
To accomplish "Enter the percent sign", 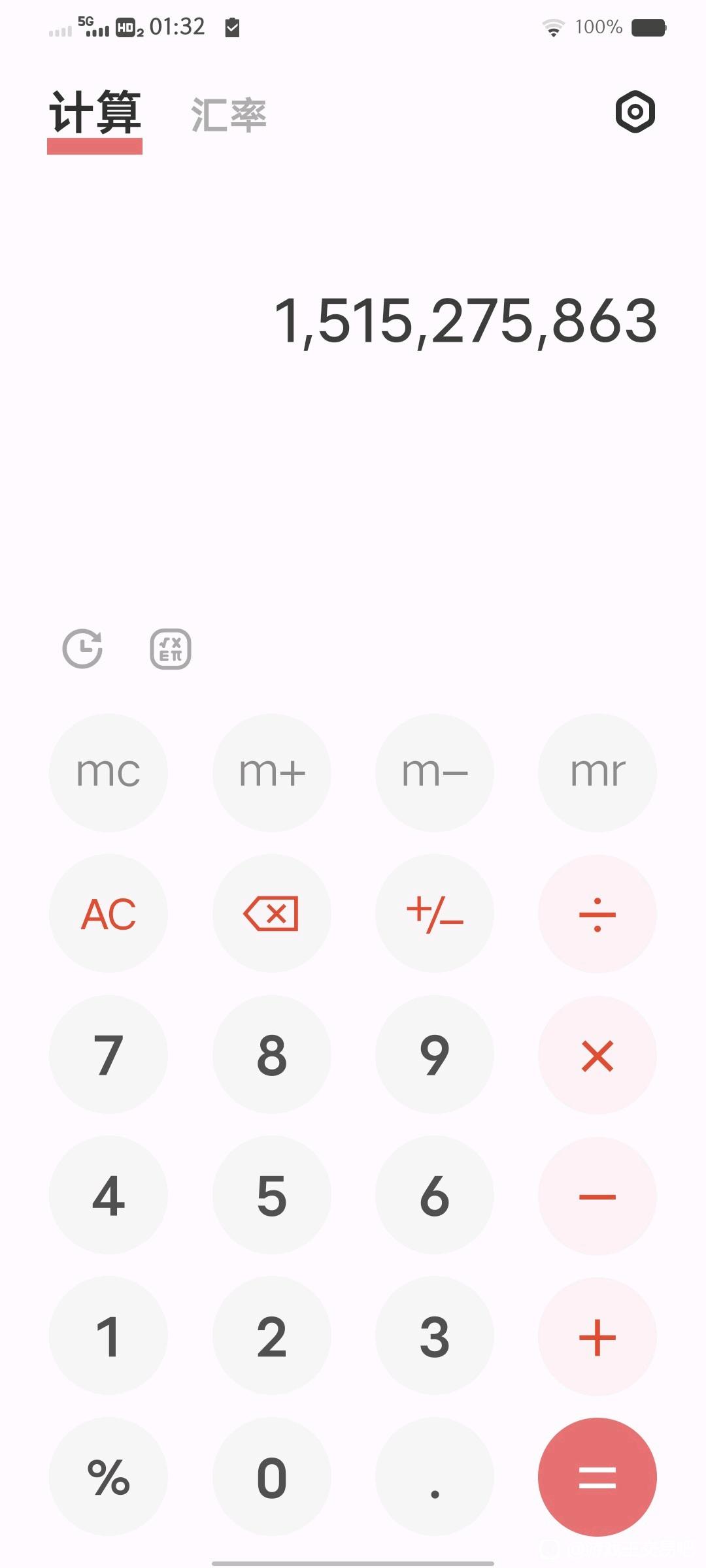I will 109,1477.
